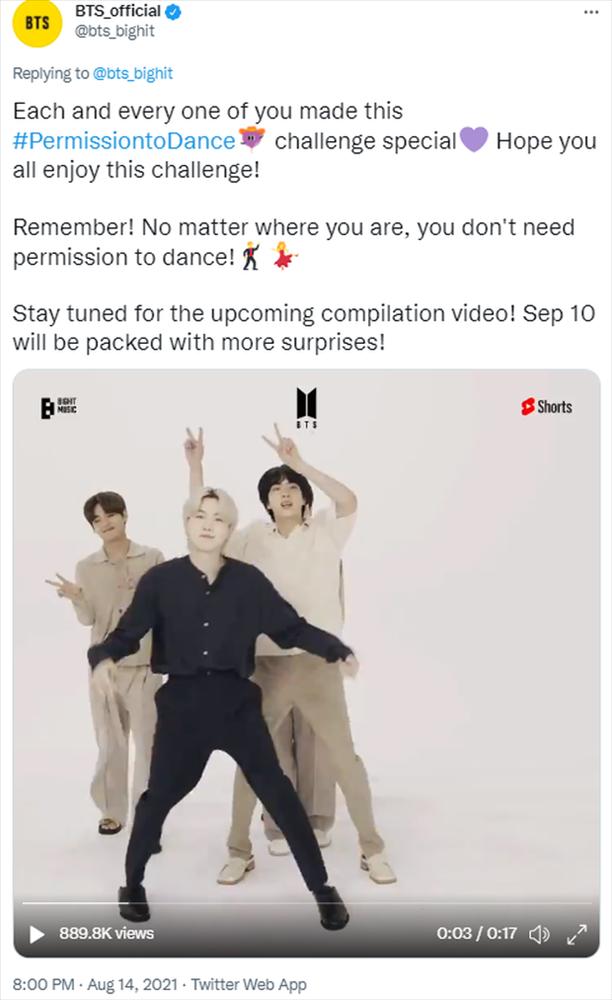Open the BTS_official profile avatar
612x1000 pixels.
(x=36, y=26)
